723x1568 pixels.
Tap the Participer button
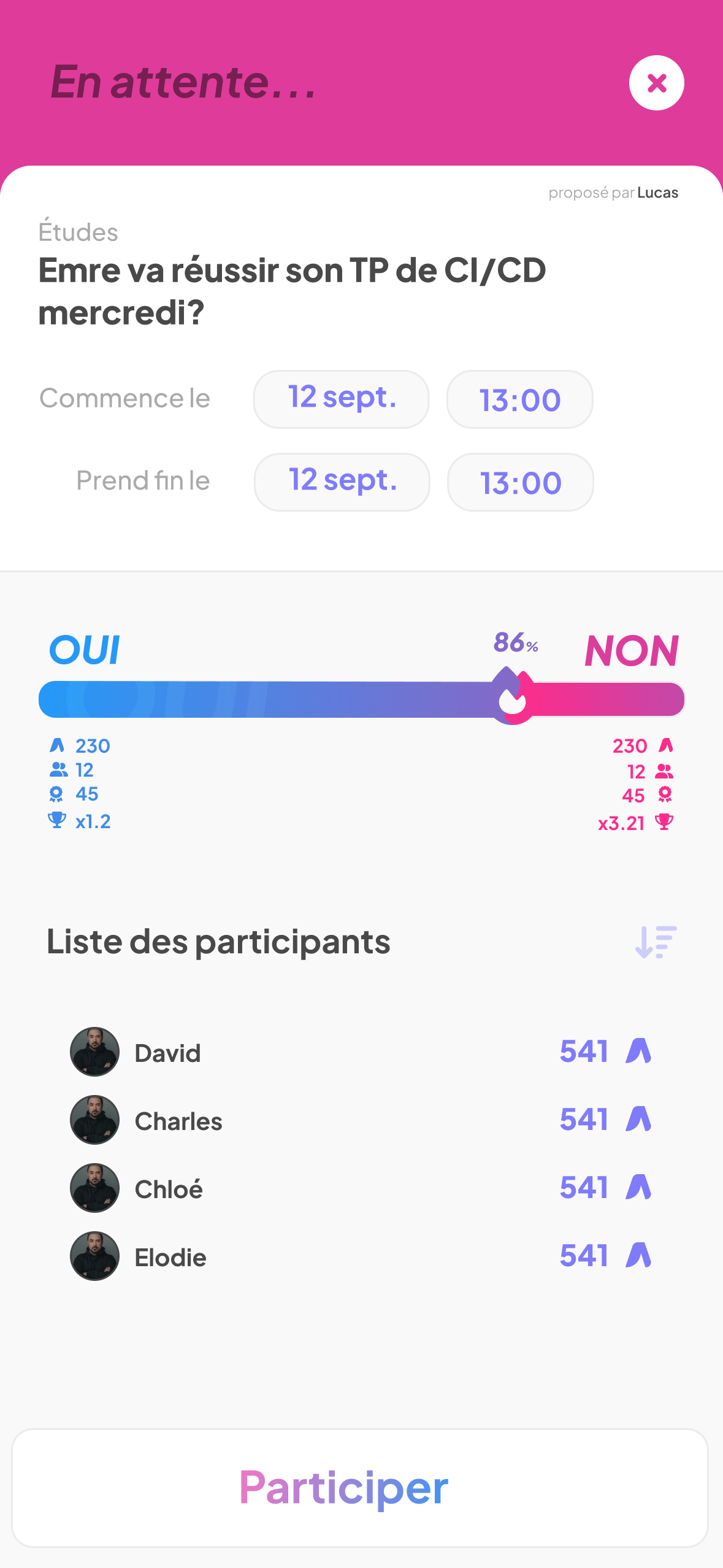(360, 1488)
